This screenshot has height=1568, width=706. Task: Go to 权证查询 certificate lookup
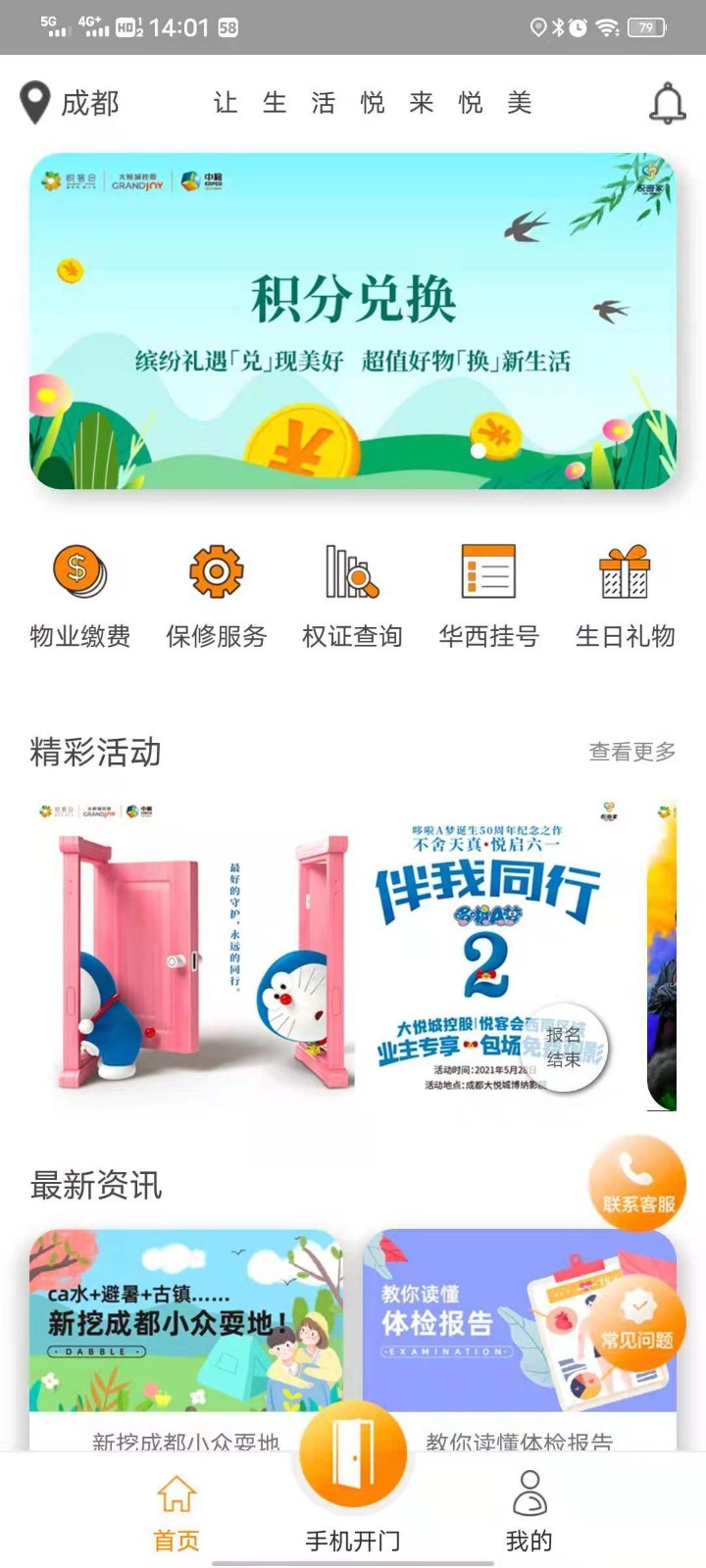[352, 595]
